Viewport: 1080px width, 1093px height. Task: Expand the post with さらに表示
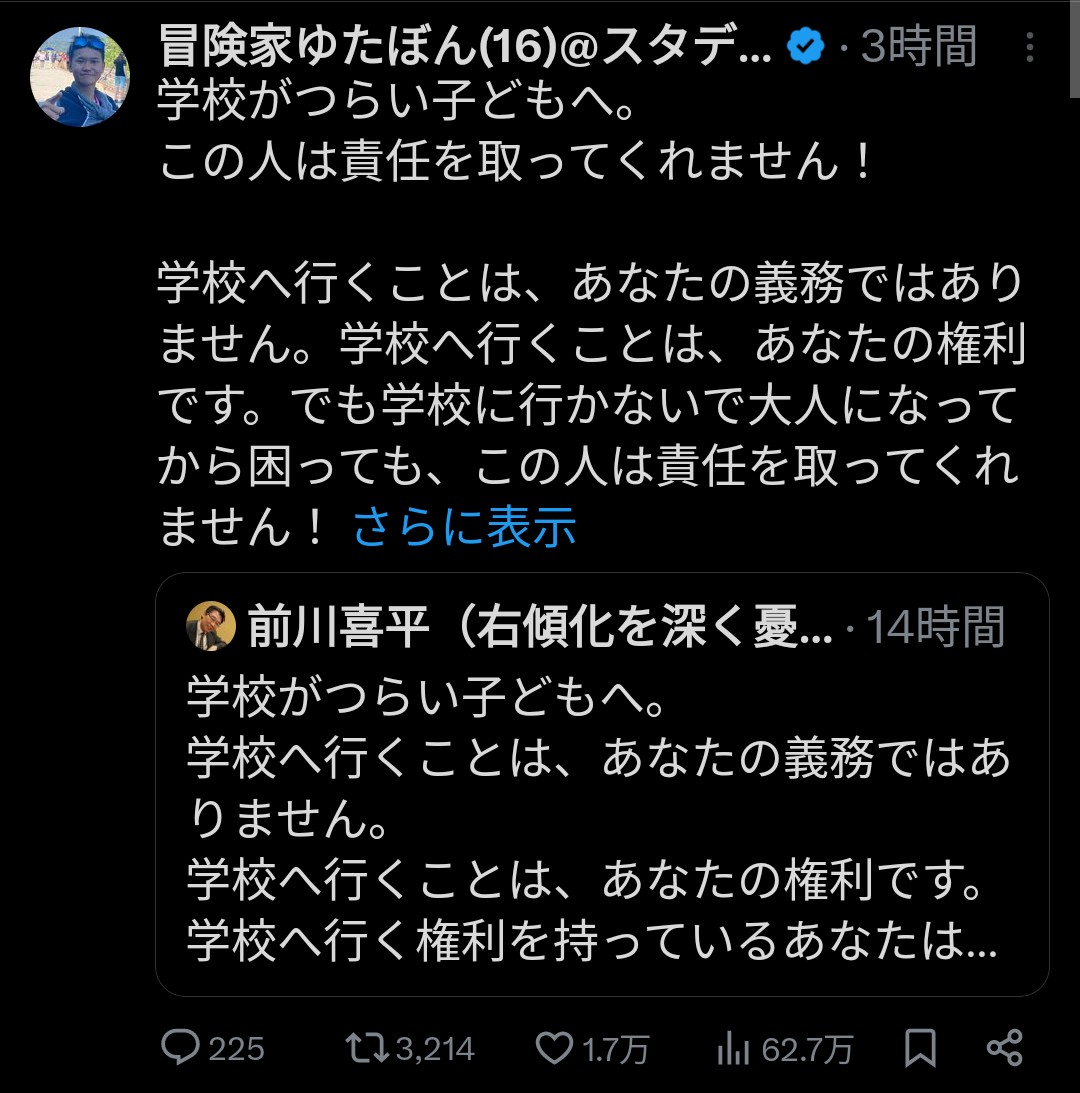(465, 527)
